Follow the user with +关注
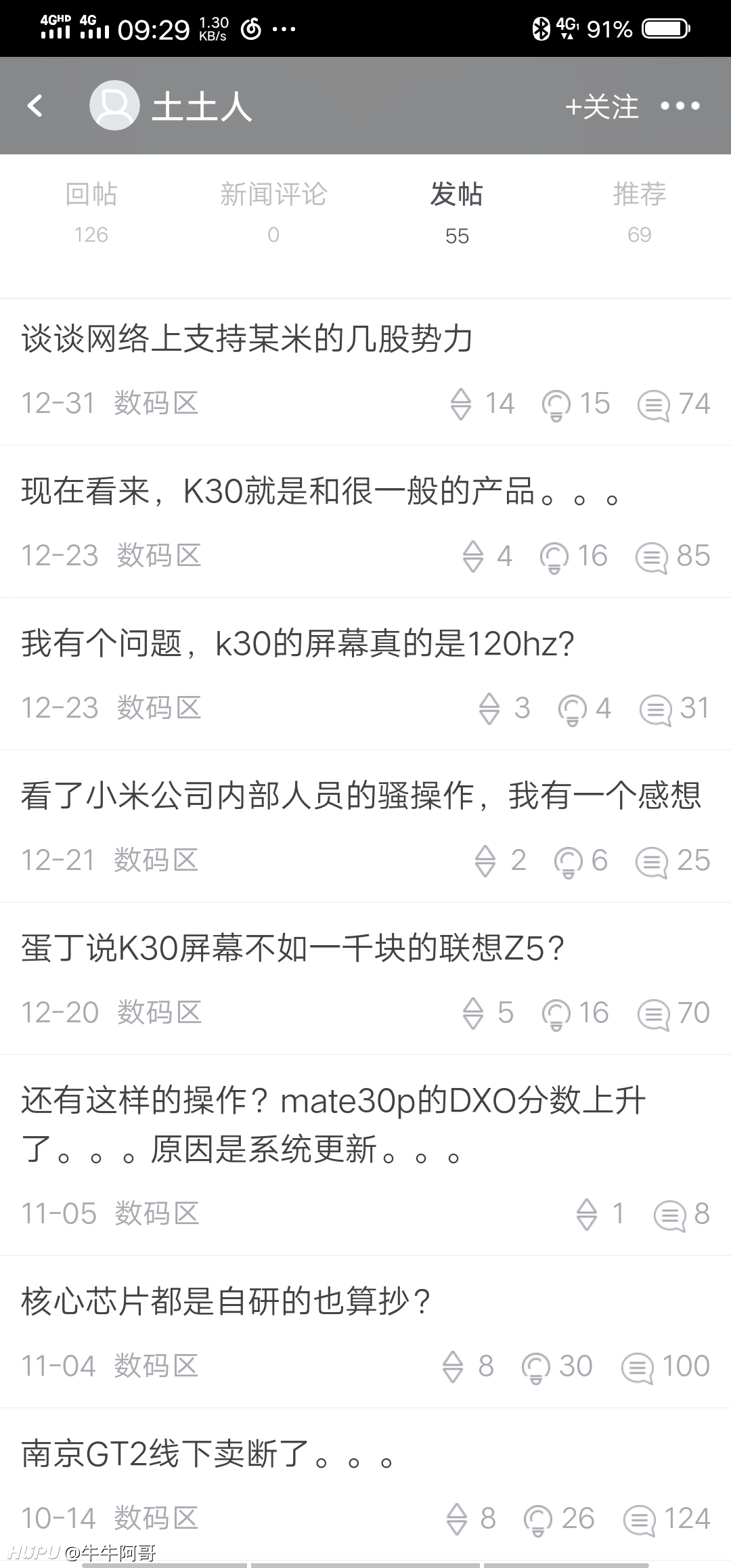Image resolution: width=731 pixels, height=1568 pixels. tap(602, 106)
